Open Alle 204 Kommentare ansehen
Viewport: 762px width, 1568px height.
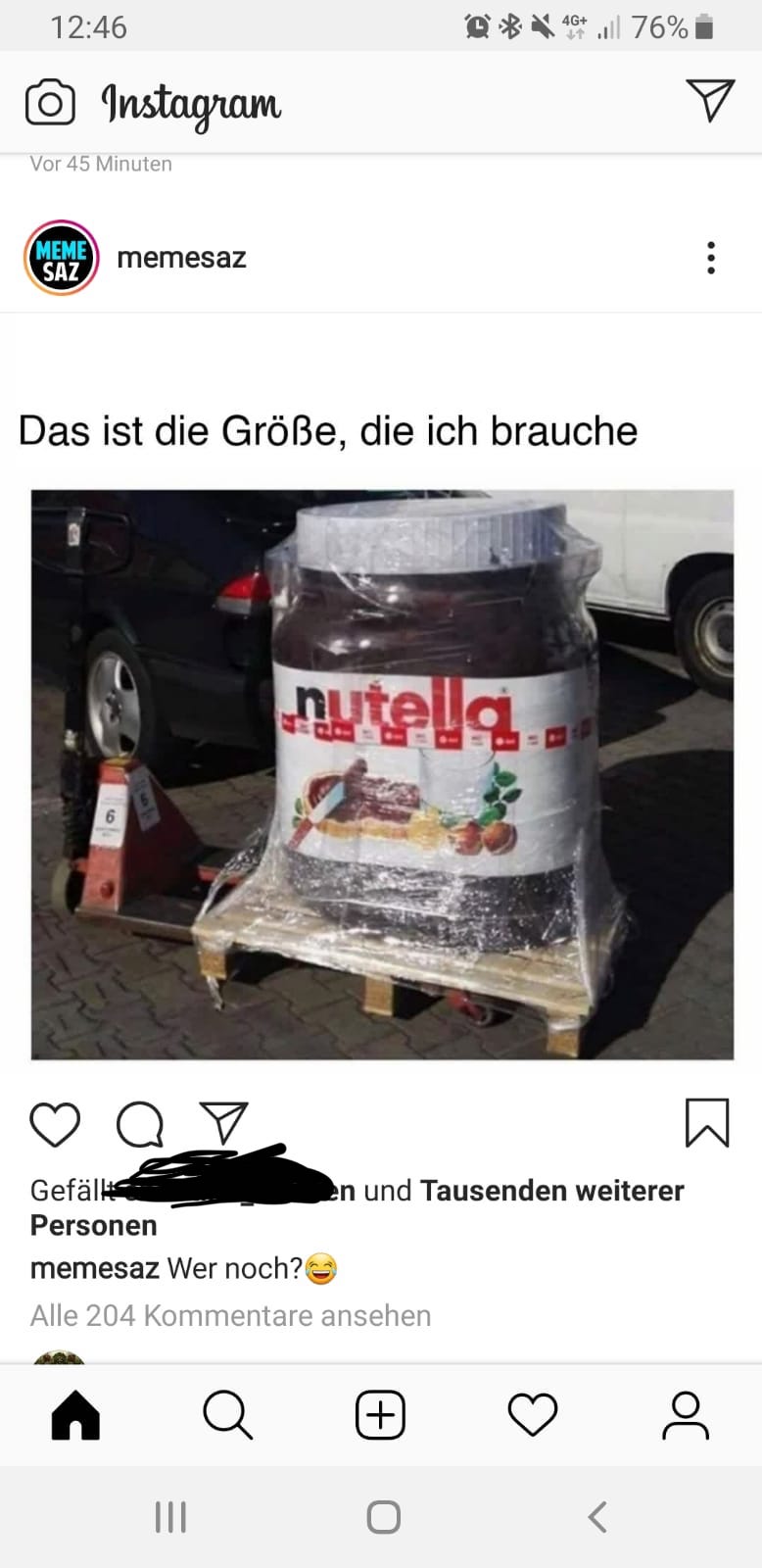tap(230, 1315)
